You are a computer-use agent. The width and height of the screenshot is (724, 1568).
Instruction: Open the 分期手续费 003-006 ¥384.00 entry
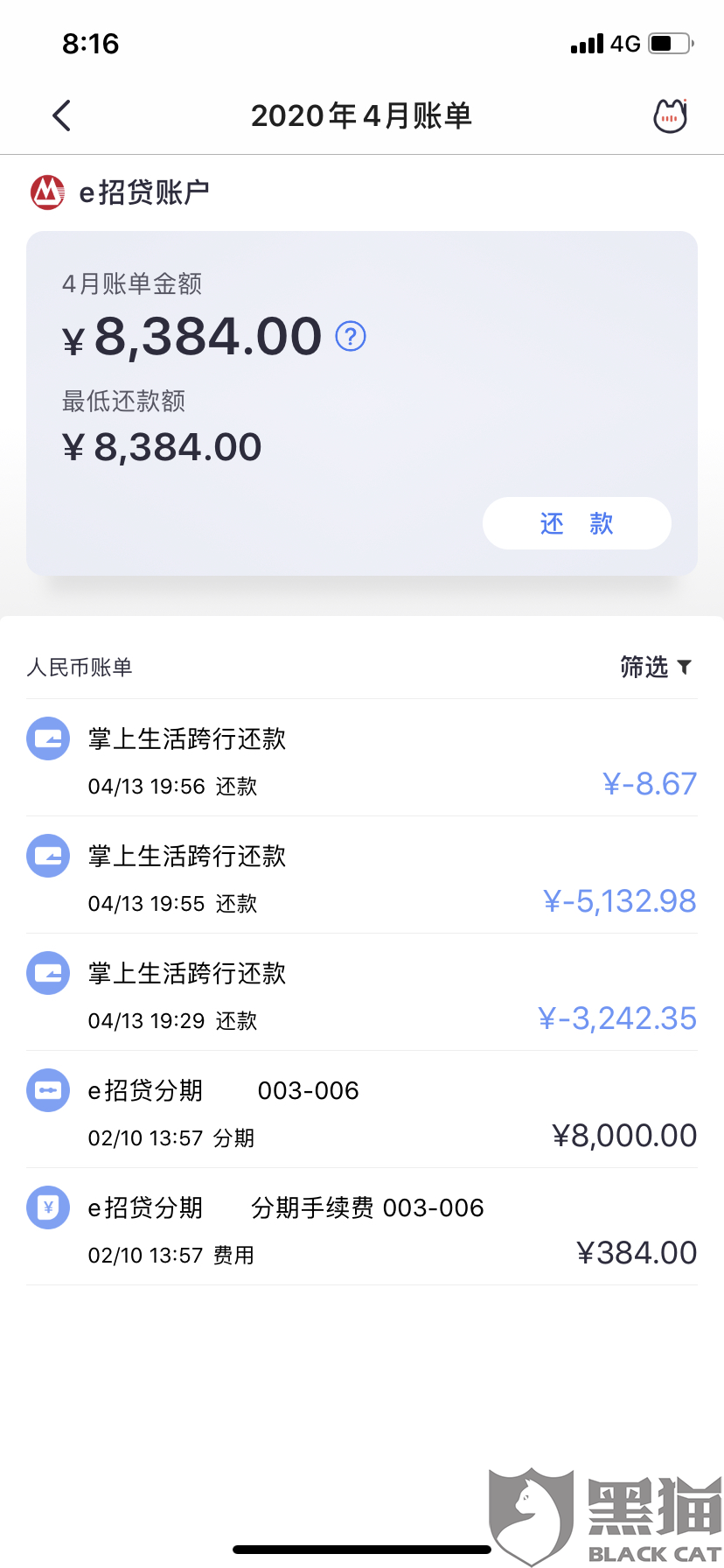(x=362, y=1228)
